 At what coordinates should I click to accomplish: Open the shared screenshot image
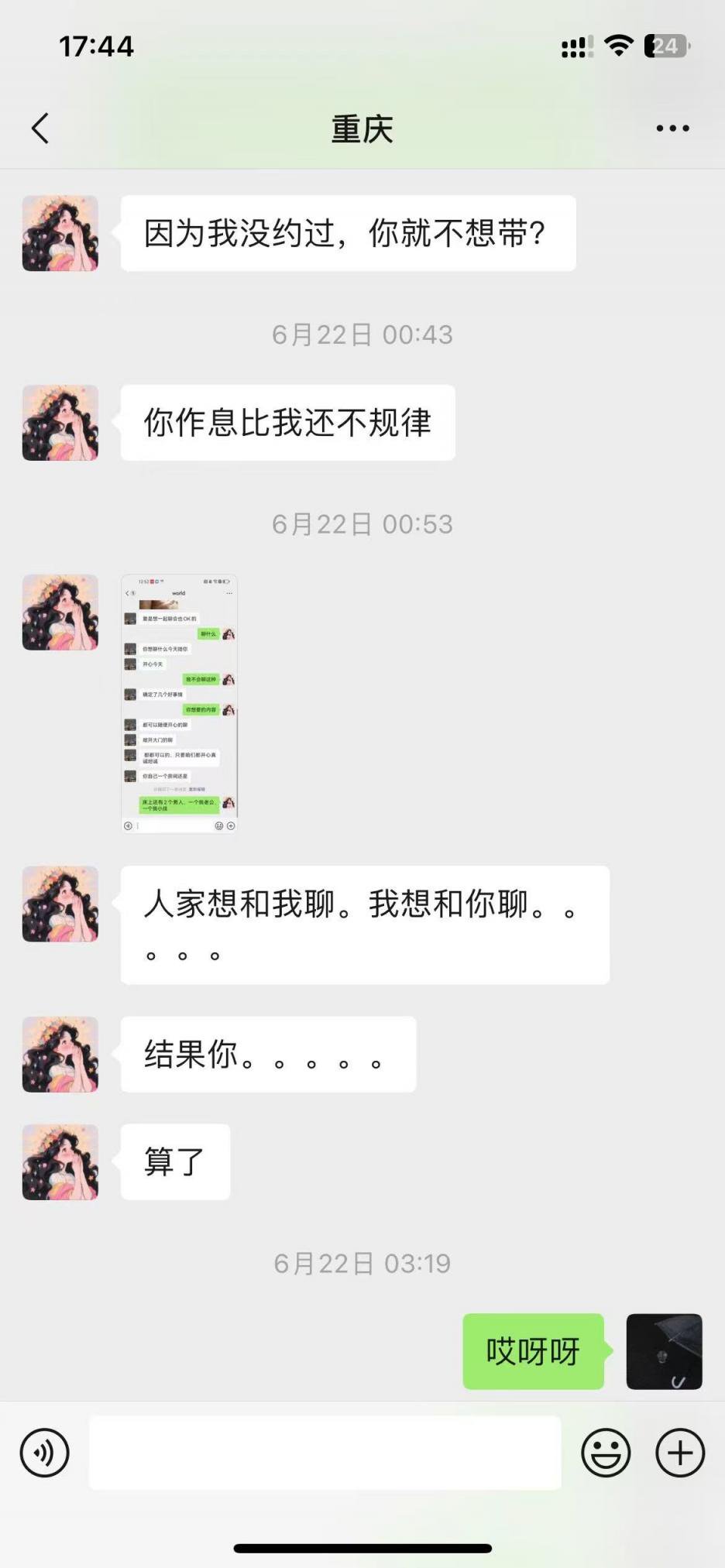(179, 703)
